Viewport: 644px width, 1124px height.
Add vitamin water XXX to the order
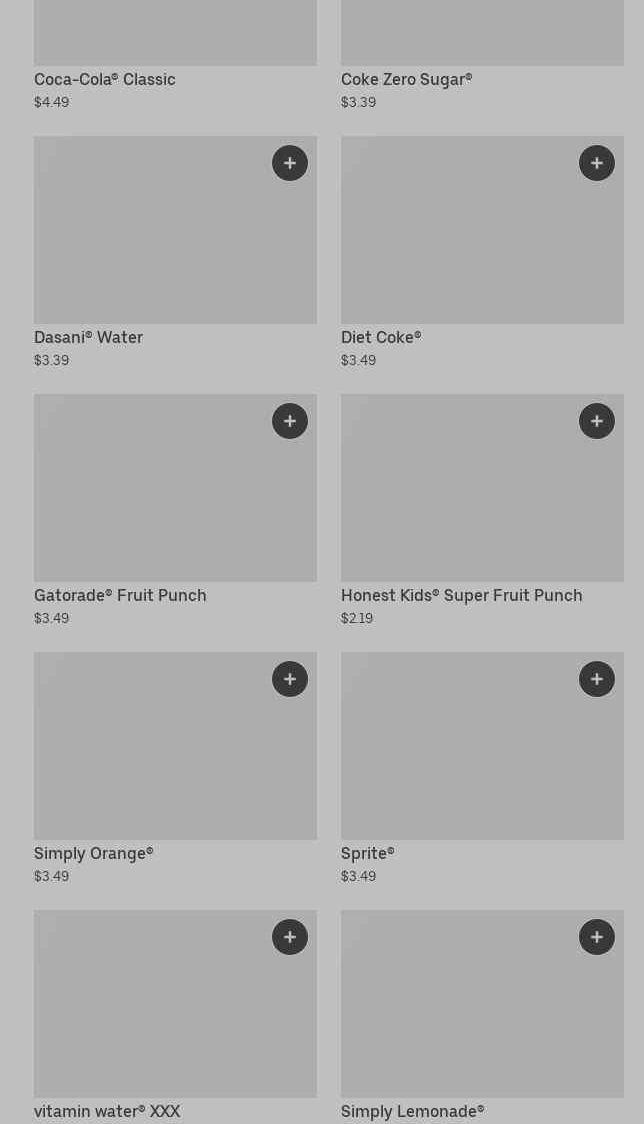click(290, 937)
